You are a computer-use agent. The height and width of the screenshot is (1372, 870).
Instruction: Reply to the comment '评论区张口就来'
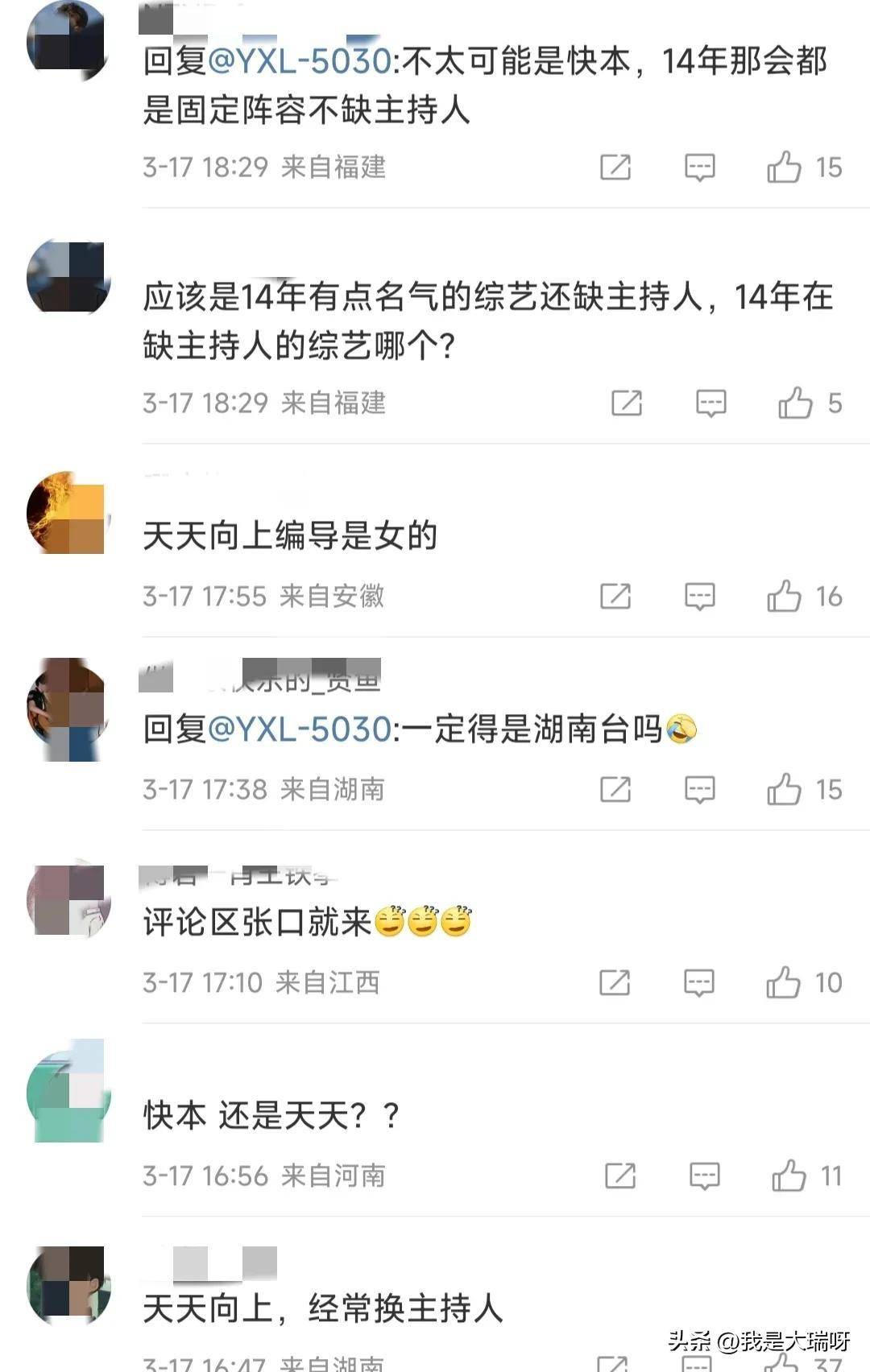[698, 983]
